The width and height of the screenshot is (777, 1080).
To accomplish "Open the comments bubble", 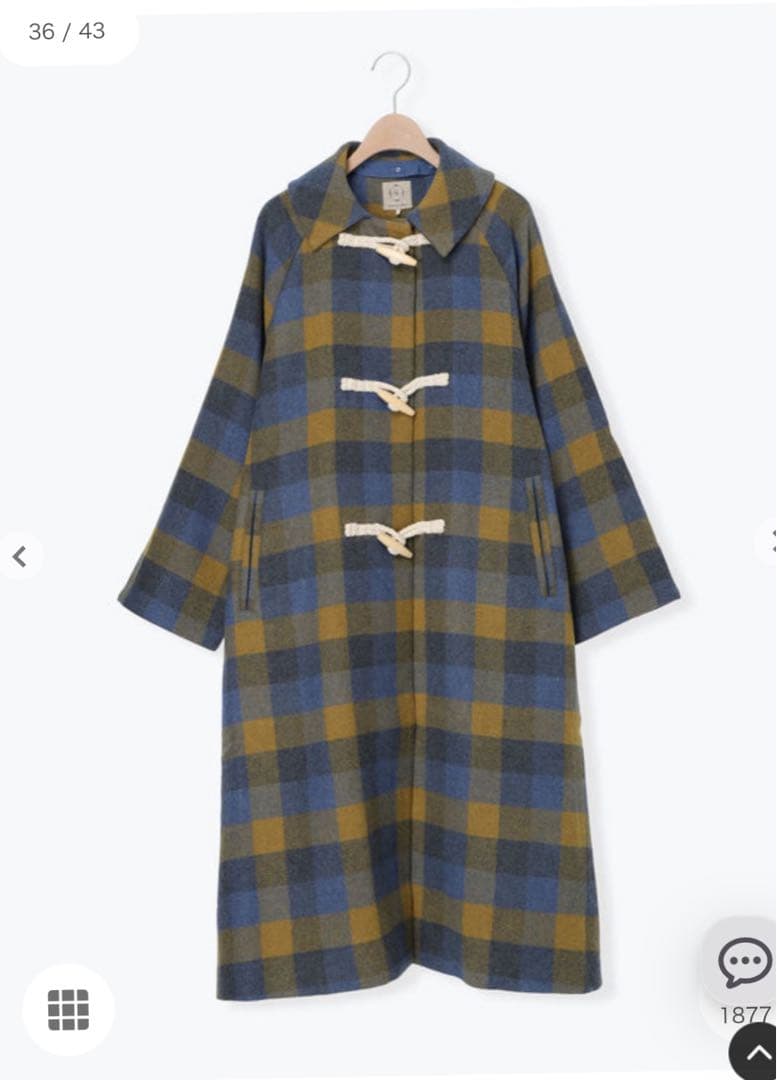I will [744, 962].
